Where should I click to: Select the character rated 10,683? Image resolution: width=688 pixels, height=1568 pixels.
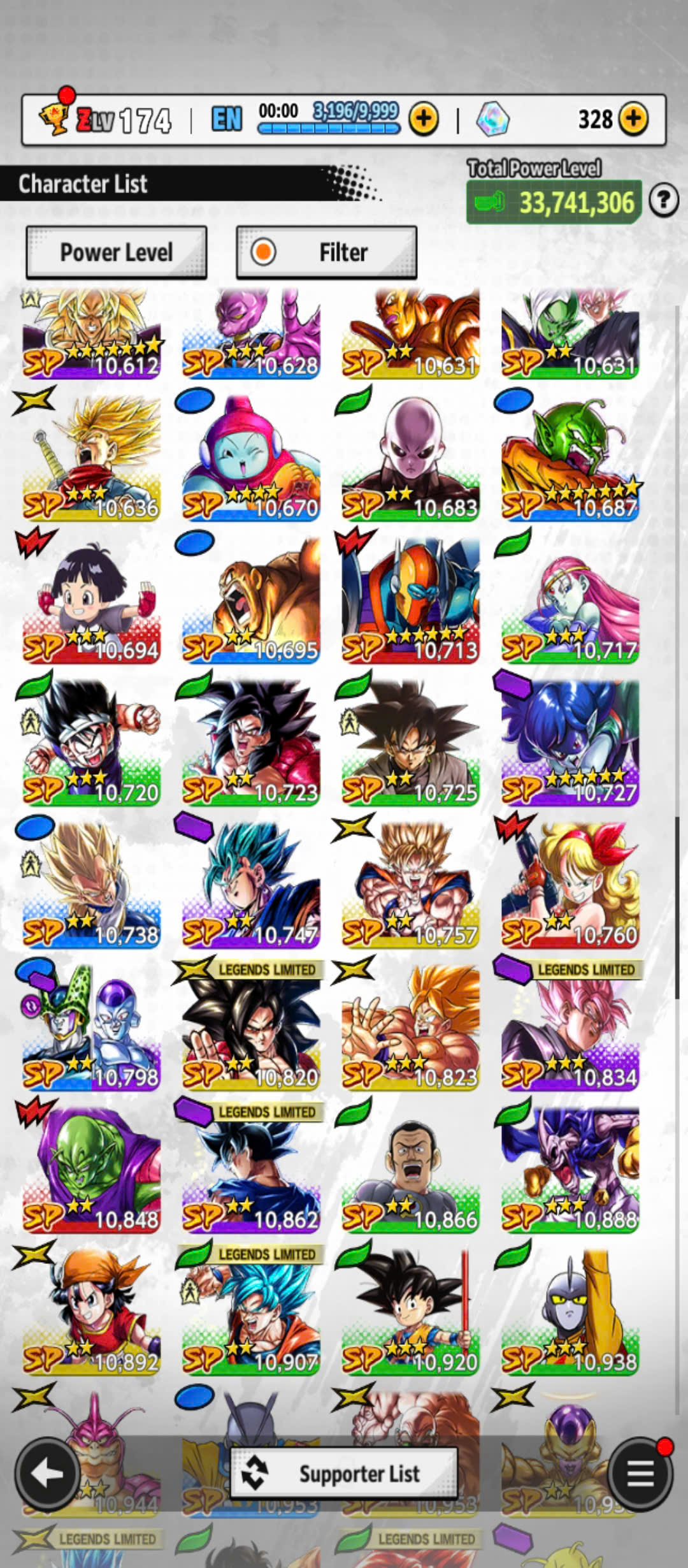click(410, 458)
